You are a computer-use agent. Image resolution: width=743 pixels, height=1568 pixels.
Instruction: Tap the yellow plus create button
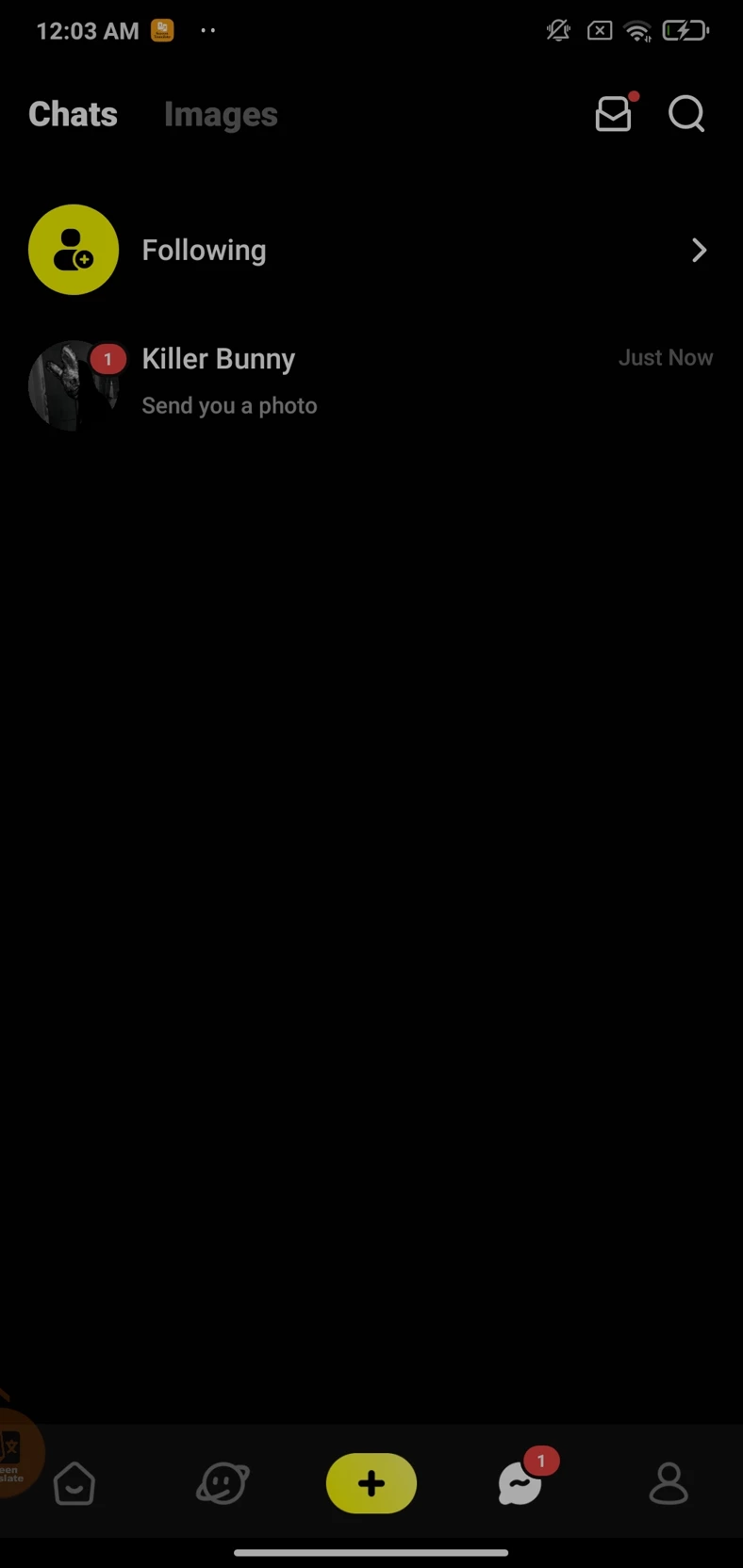(371, 1483)
